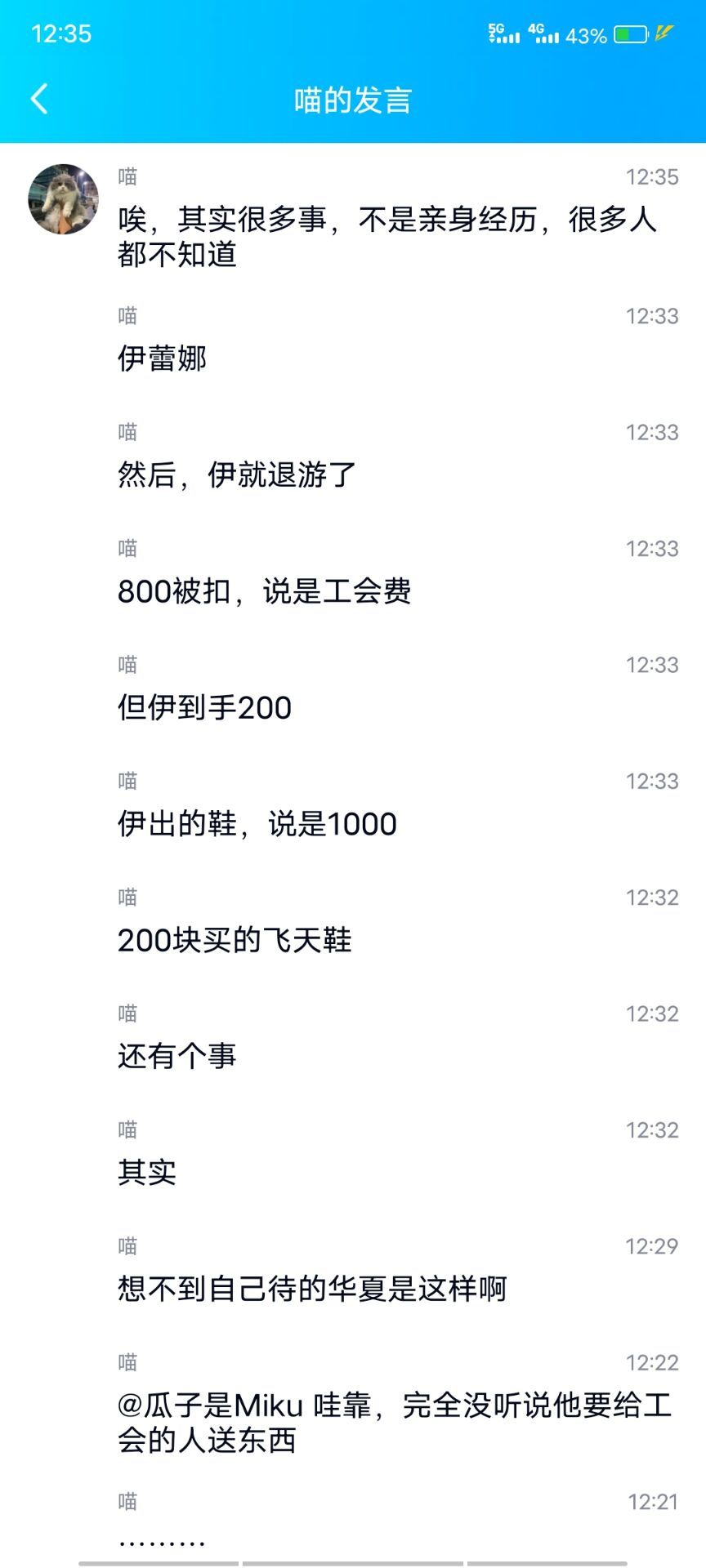706x1568 pixels.
Task: Open 喵's cat profile avatar
Action: (x=63, y=199)
